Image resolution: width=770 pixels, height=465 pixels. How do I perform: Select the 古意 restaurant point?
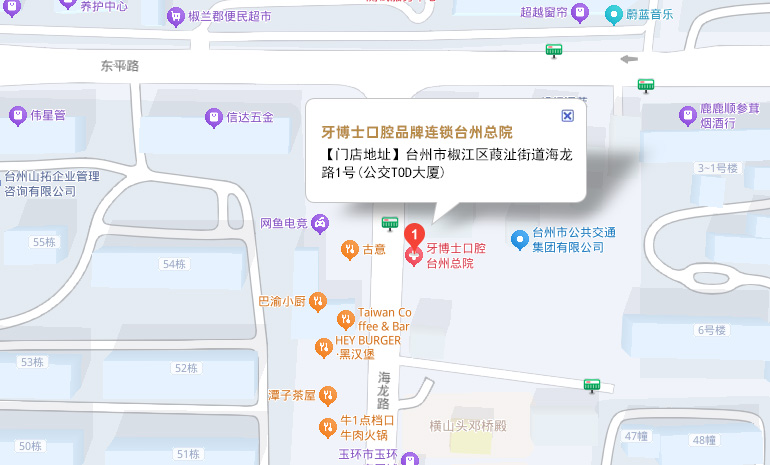(x=349, y=248)
